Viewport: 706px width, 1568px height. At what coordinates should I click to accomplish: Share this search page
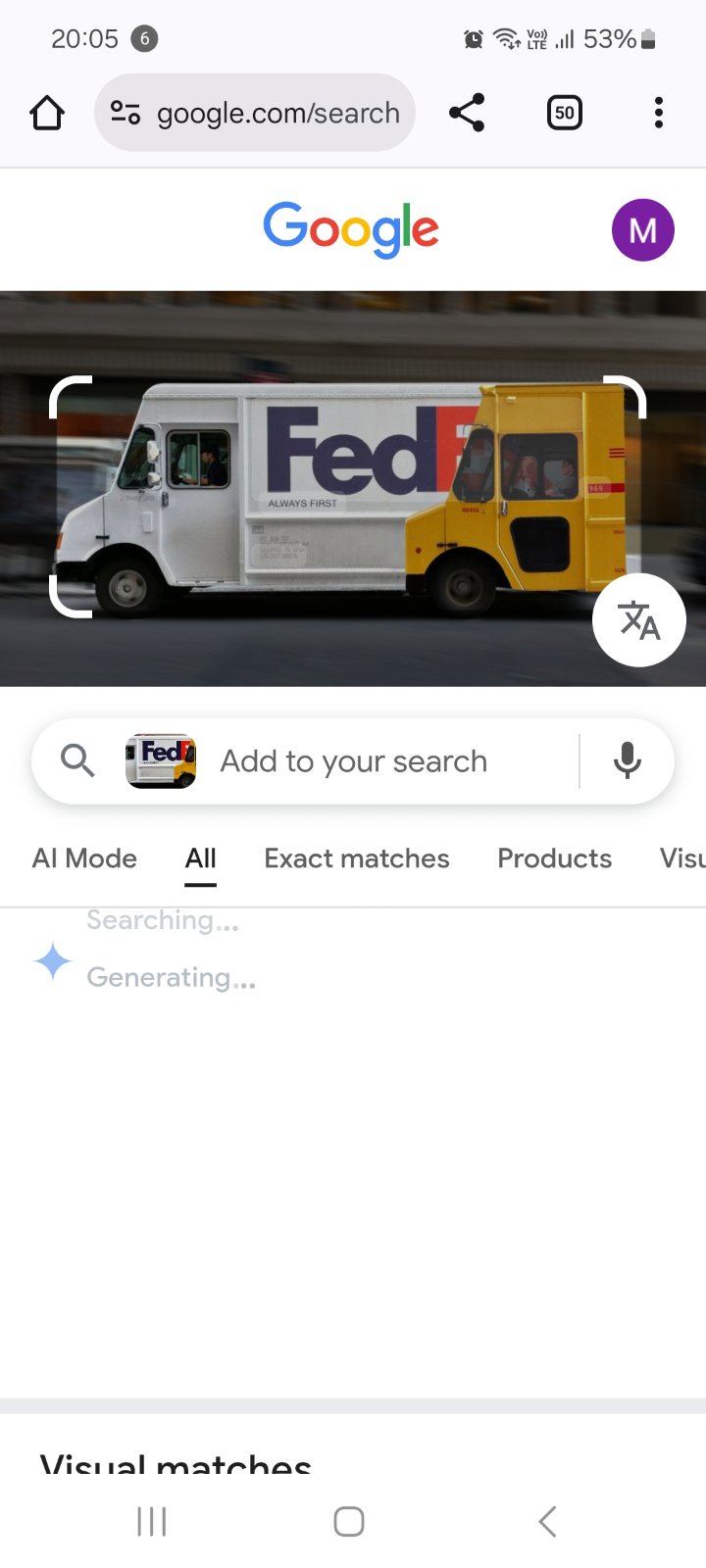[x=467, y=114]
